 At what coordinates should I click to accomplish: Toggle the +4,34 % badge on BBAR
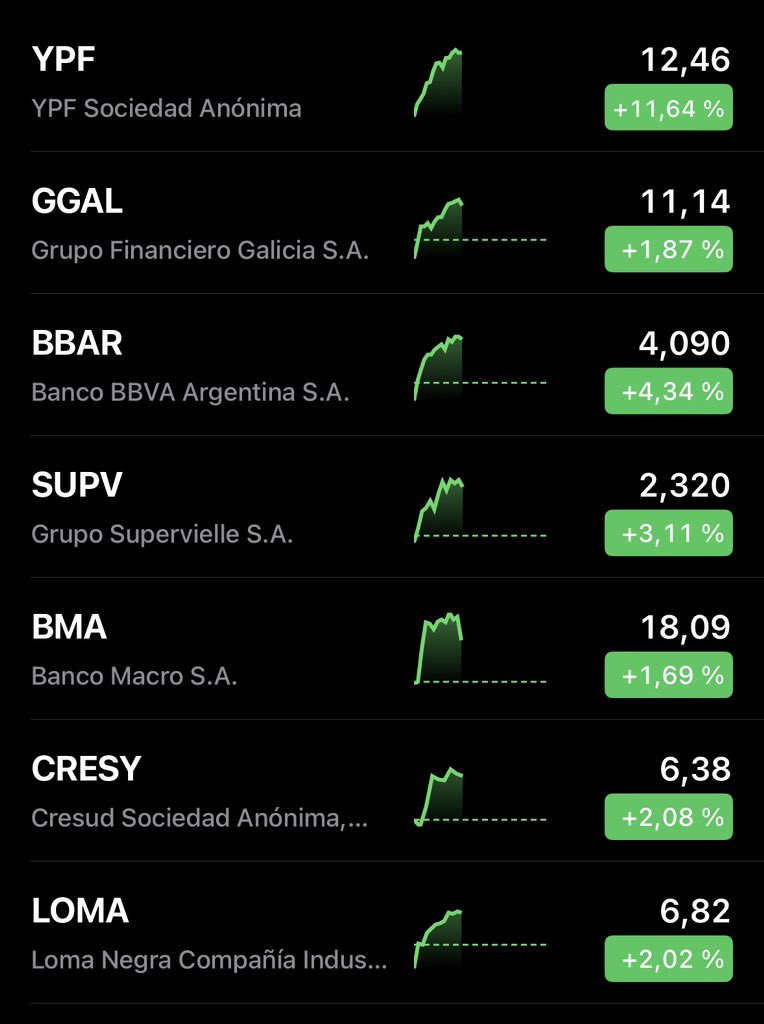point(668,392)
